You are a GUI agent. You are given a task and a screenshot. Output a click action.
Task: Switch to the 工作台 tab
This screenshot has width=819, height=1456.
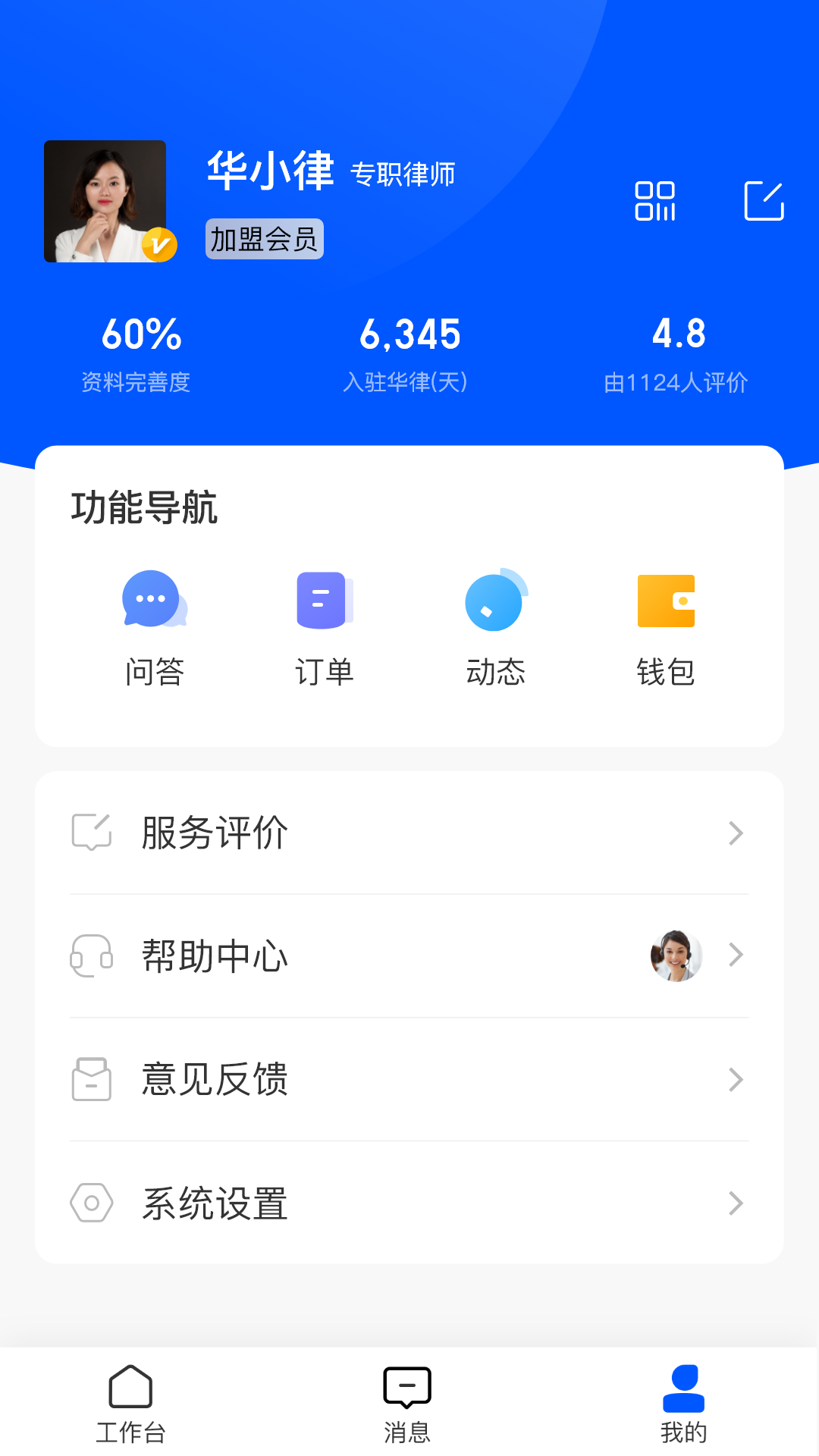pos(130,1403)
